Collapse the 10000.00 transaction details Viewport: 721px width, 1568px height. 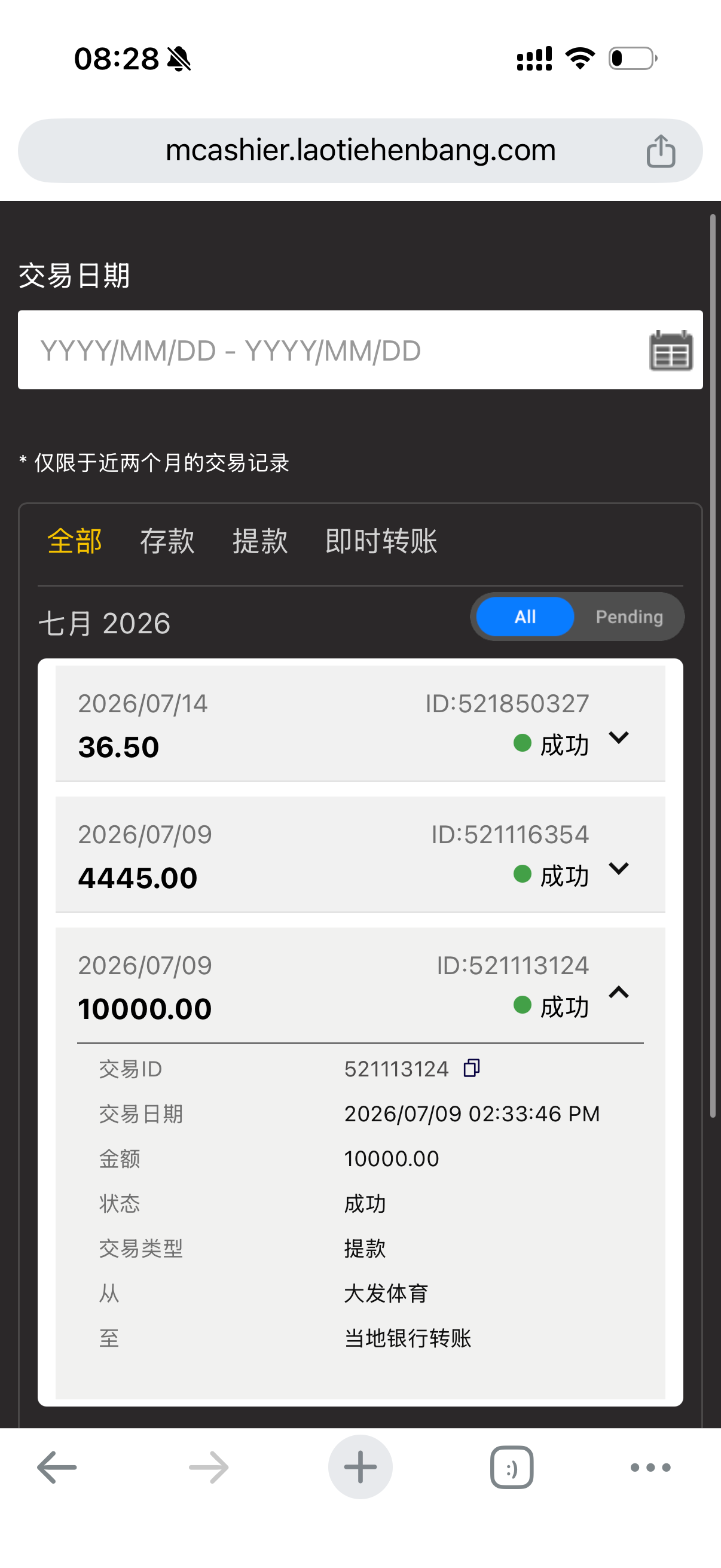click(x=619, y=992)
